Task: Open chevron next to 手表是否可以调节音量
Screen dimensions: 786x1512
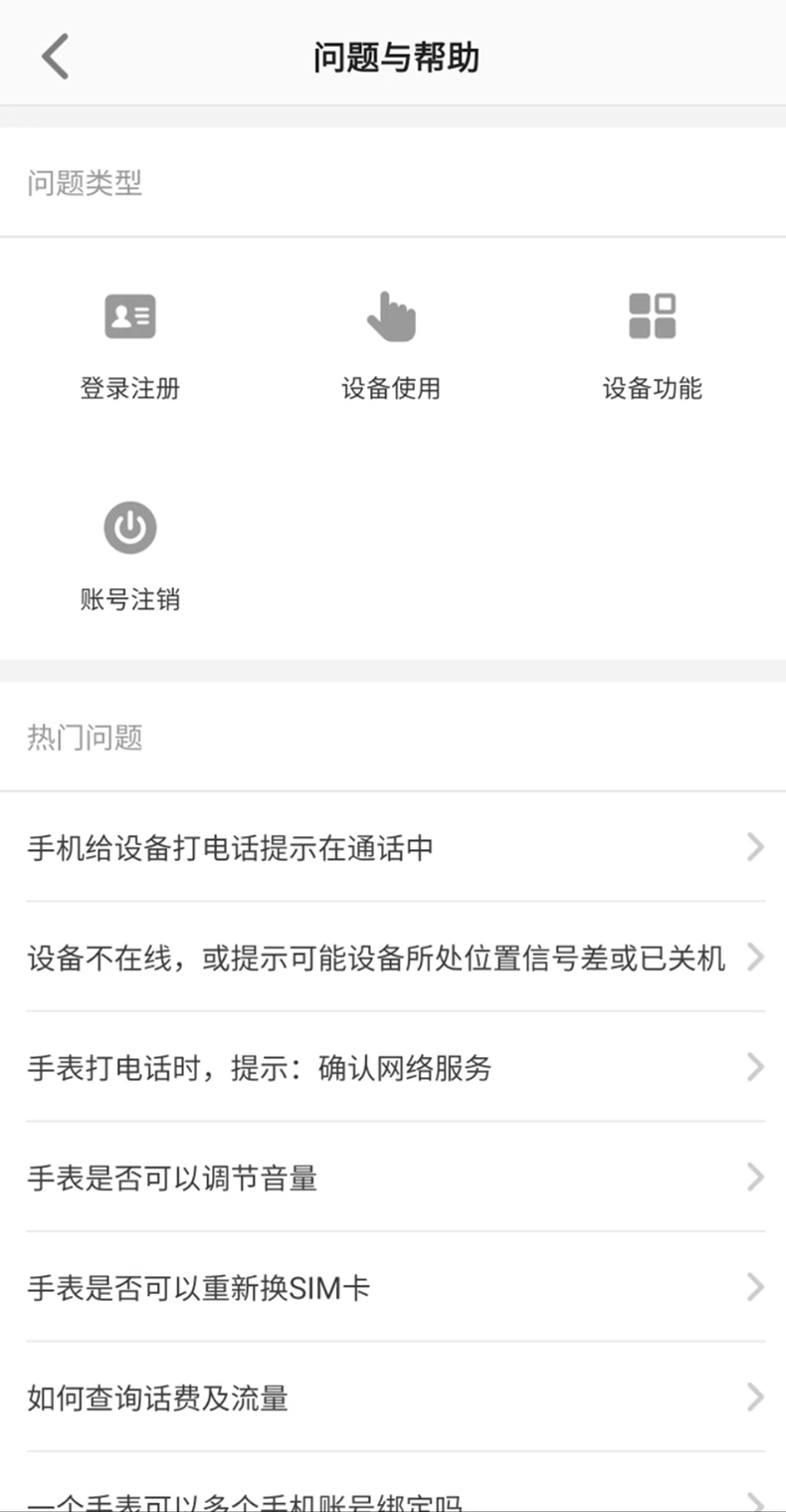Action: pos(754,1178)
